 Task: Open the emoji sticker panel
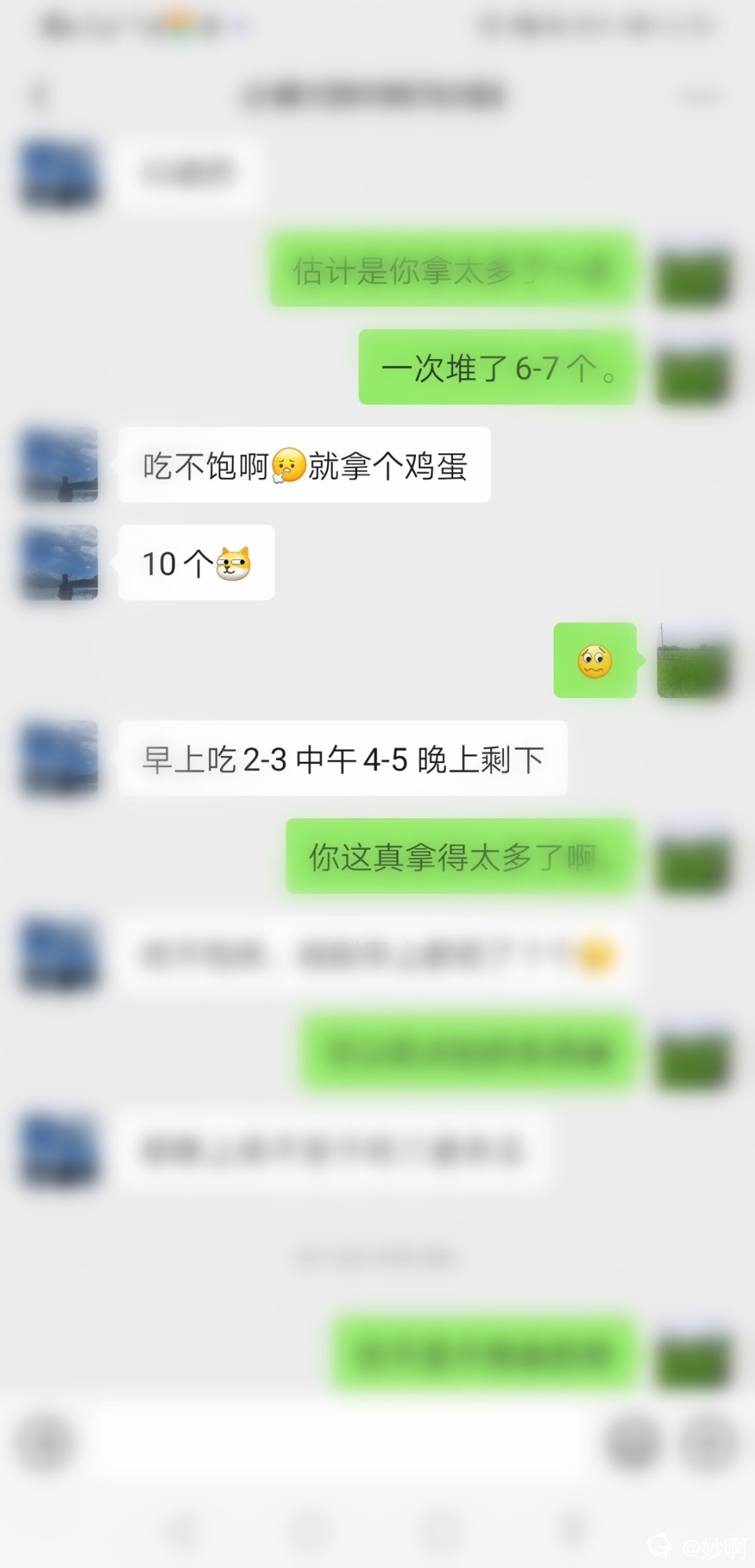point(633,1443)
